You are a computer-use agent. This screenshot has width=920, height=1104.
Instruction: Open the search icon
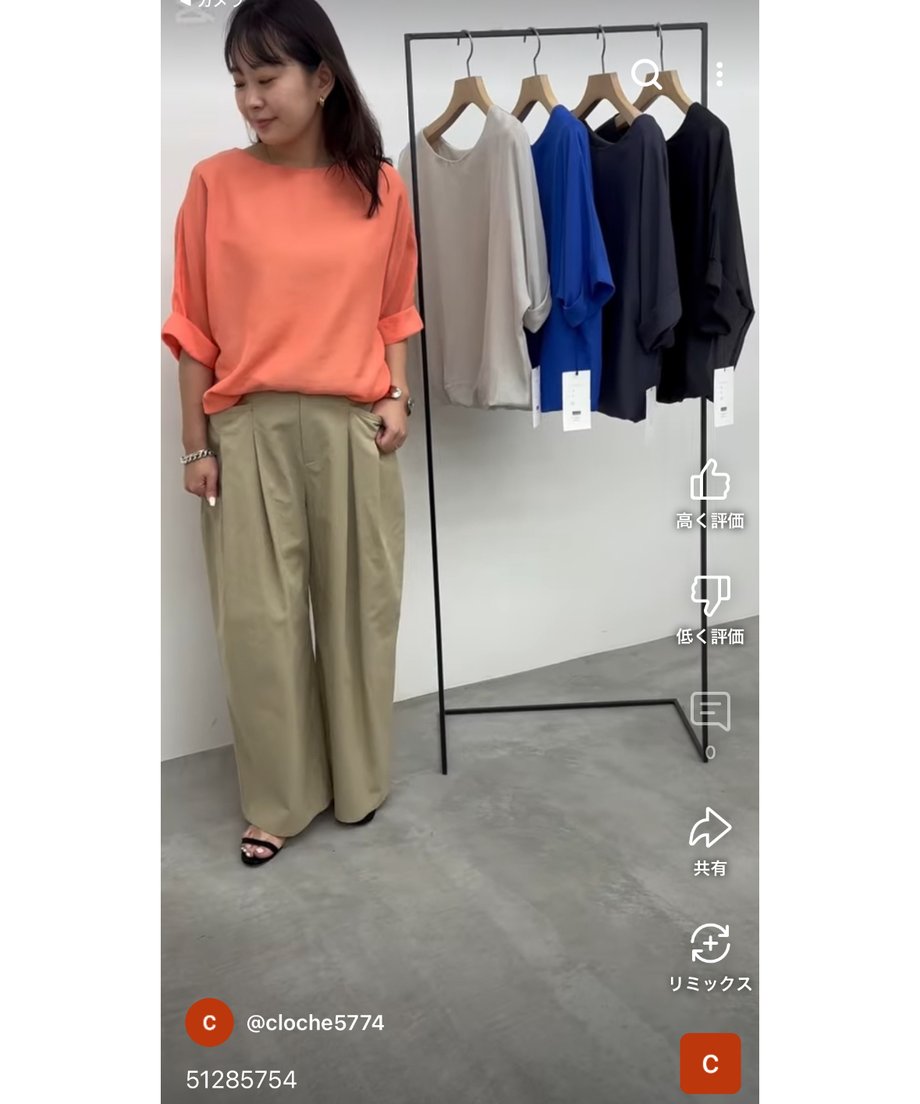(x=646, y=74)
